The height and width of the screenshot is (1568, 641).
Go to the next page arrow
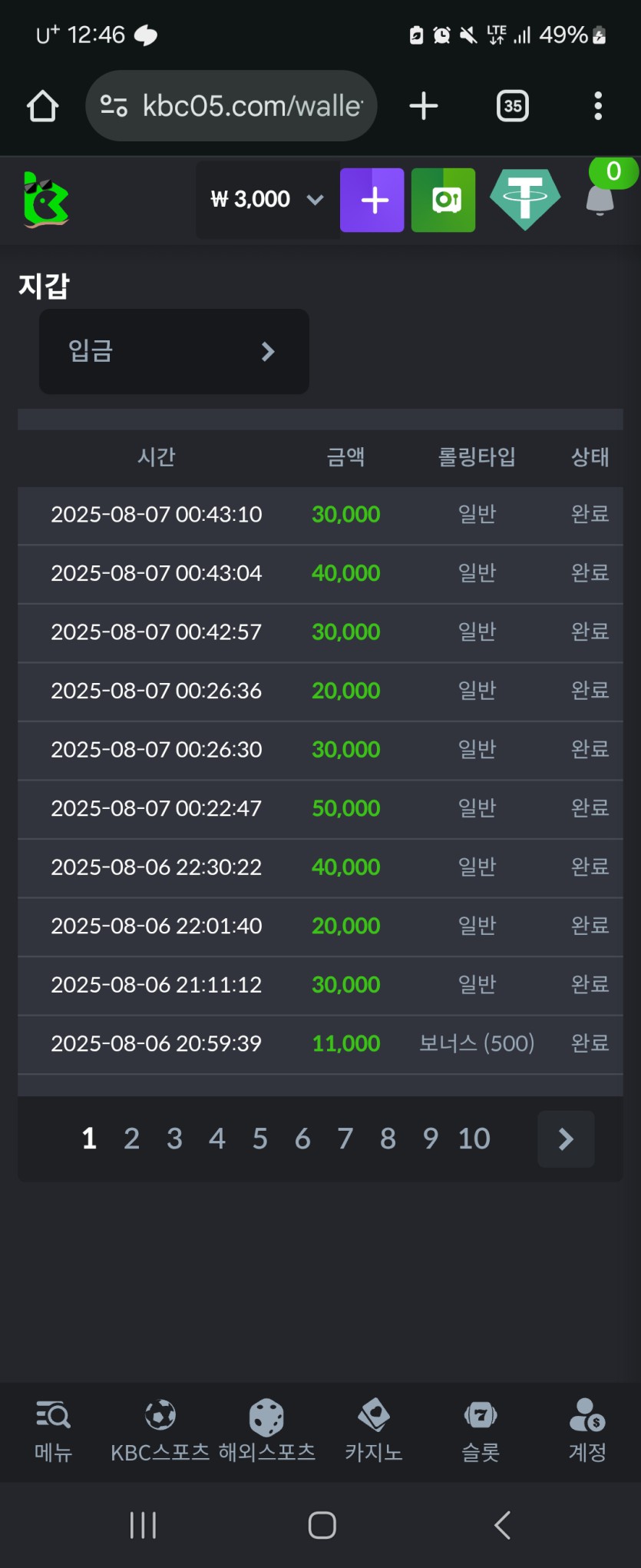point(566,1139)
